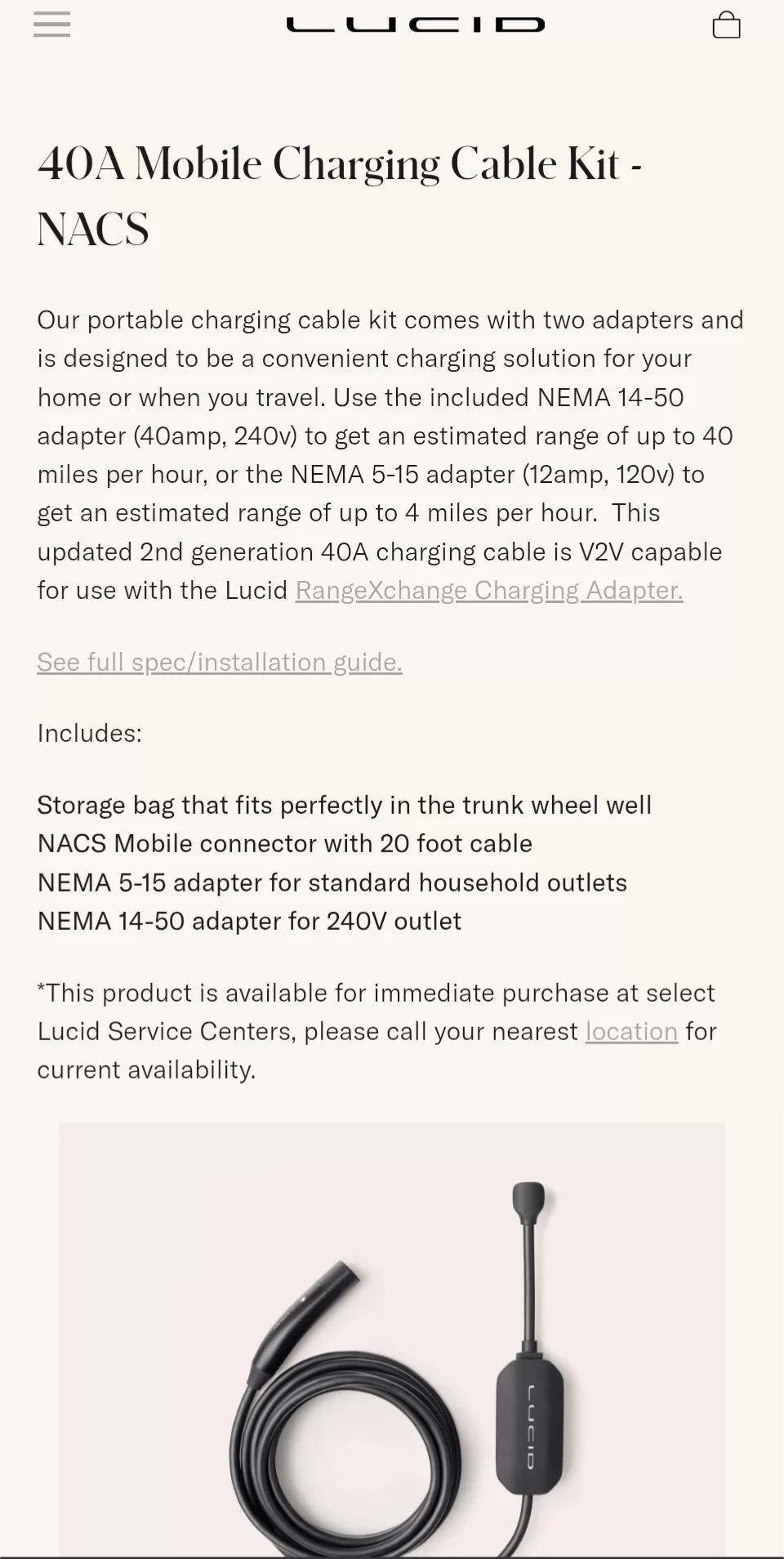Open the nearest location link
Viewport: 784px width, 1559px height.
click(x=631, y=1031)
